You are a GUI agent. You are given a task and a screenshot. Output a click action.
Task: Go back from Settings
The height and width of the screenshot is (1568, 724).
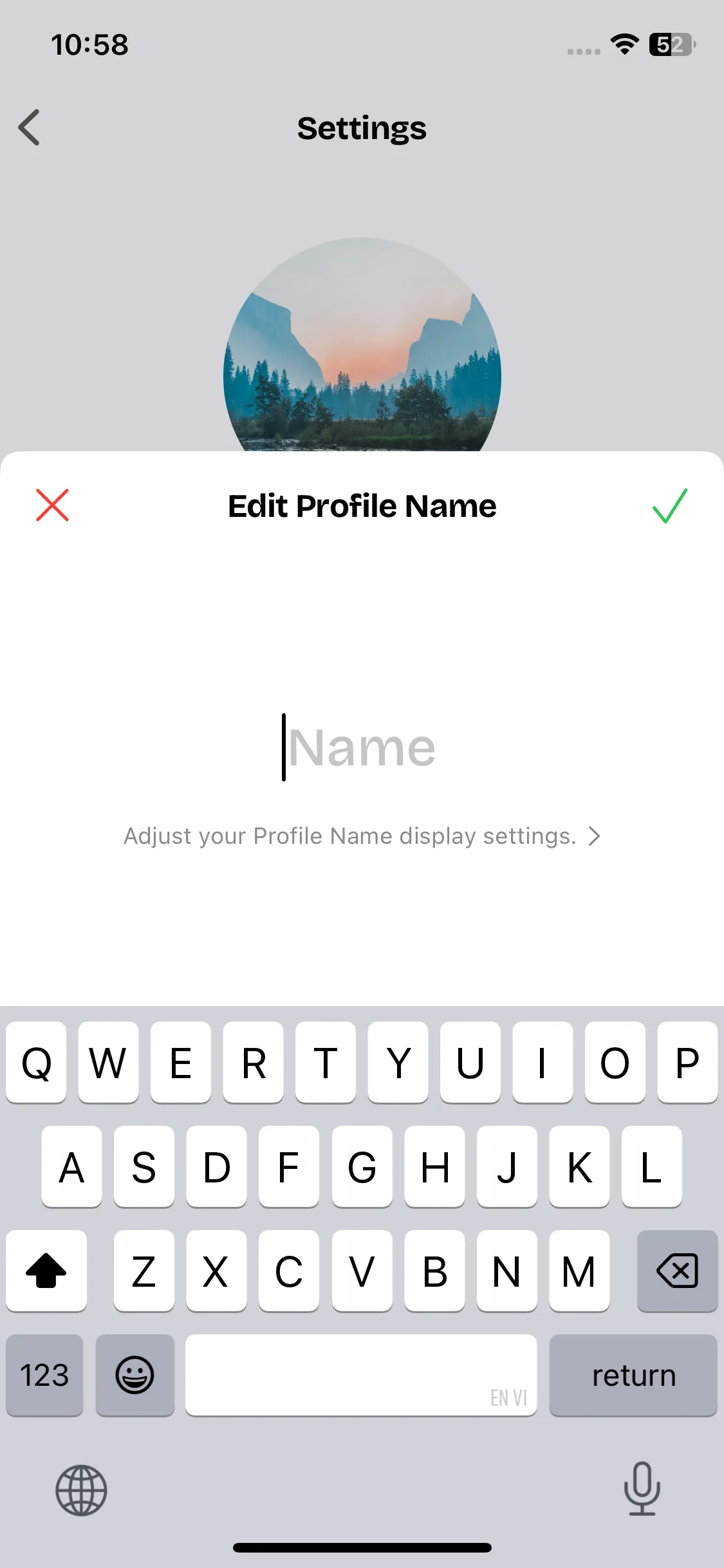pyautogui.click(x=30, y=127)
